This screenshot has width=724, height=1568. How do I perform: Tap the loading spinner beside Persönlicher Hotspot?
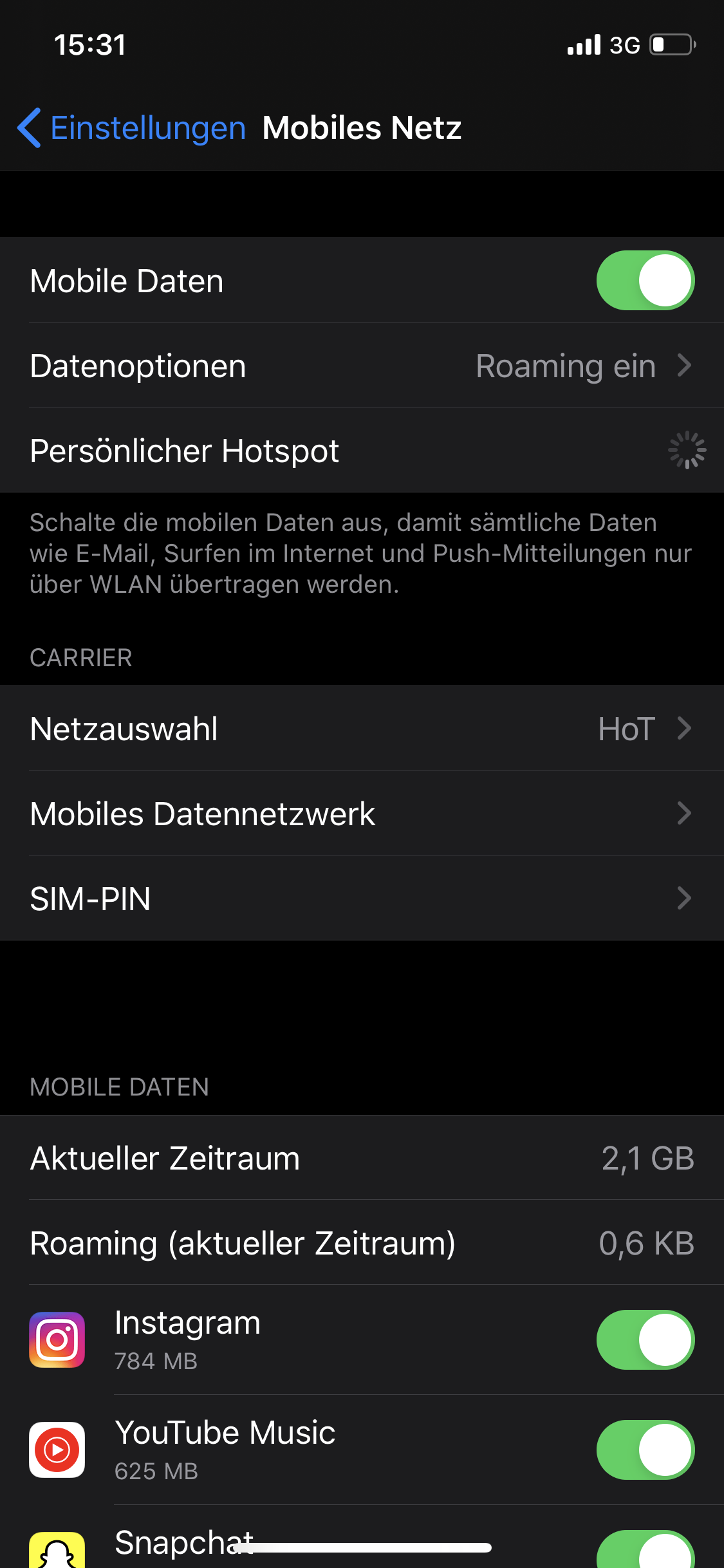pyautogui.click(x=686, y=450)
